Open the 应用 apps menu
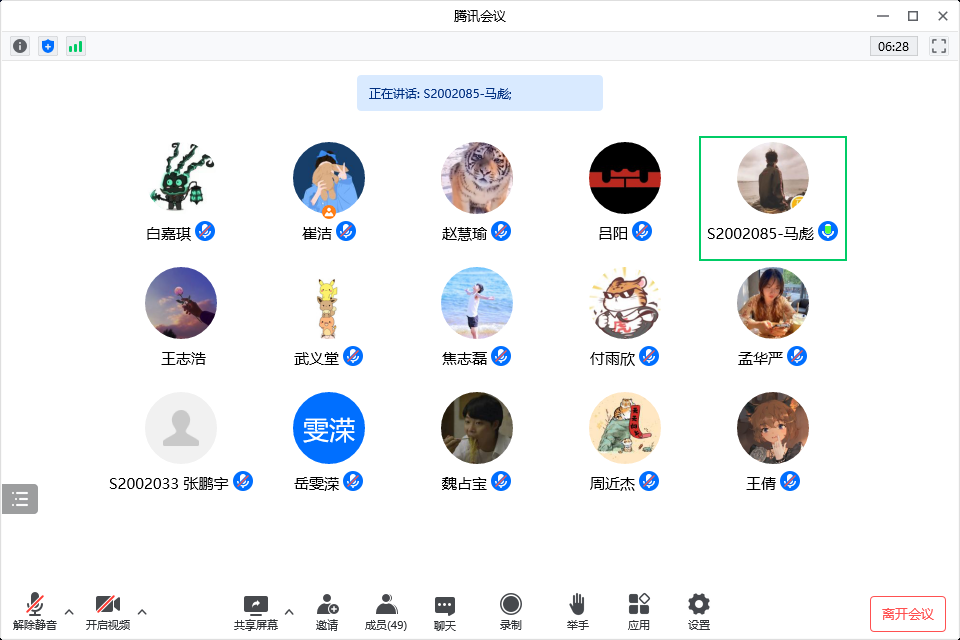The width and height of the screenshot is (960, 640). point(639,611)
